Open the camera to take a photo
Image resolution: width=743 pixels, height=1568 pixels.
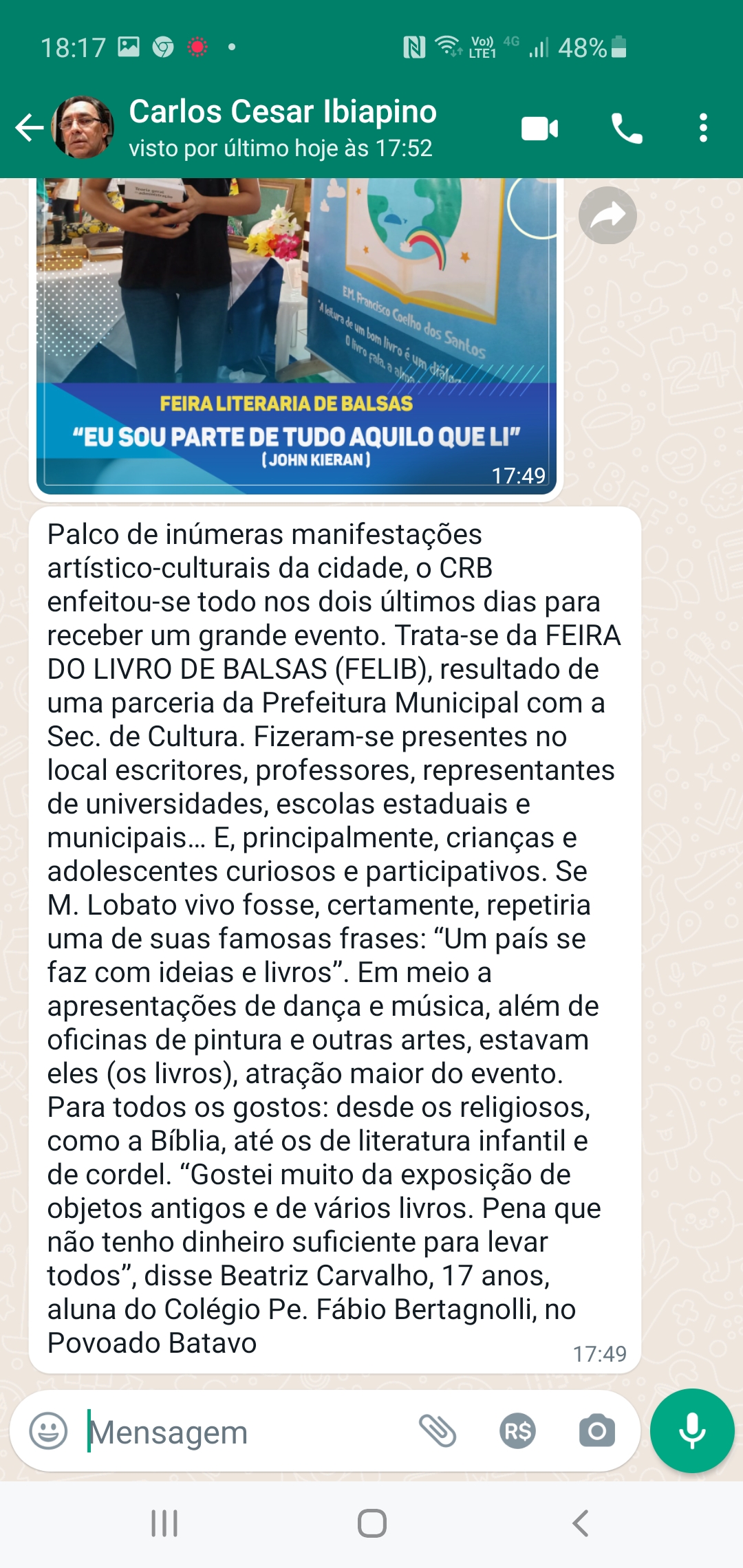(x=596, y=1431)
